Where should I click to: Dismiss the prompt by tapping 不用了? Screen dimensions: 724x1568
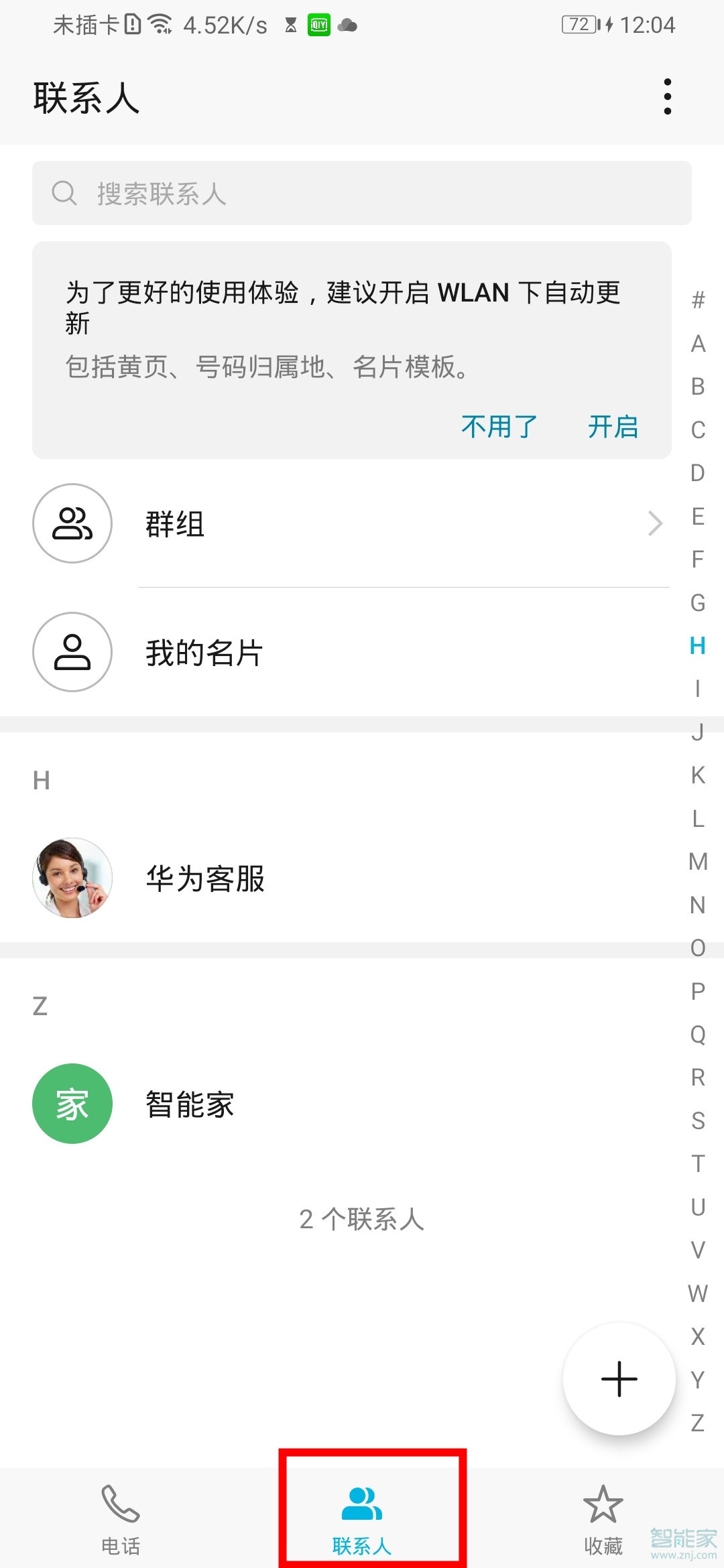tap(499, 427)
